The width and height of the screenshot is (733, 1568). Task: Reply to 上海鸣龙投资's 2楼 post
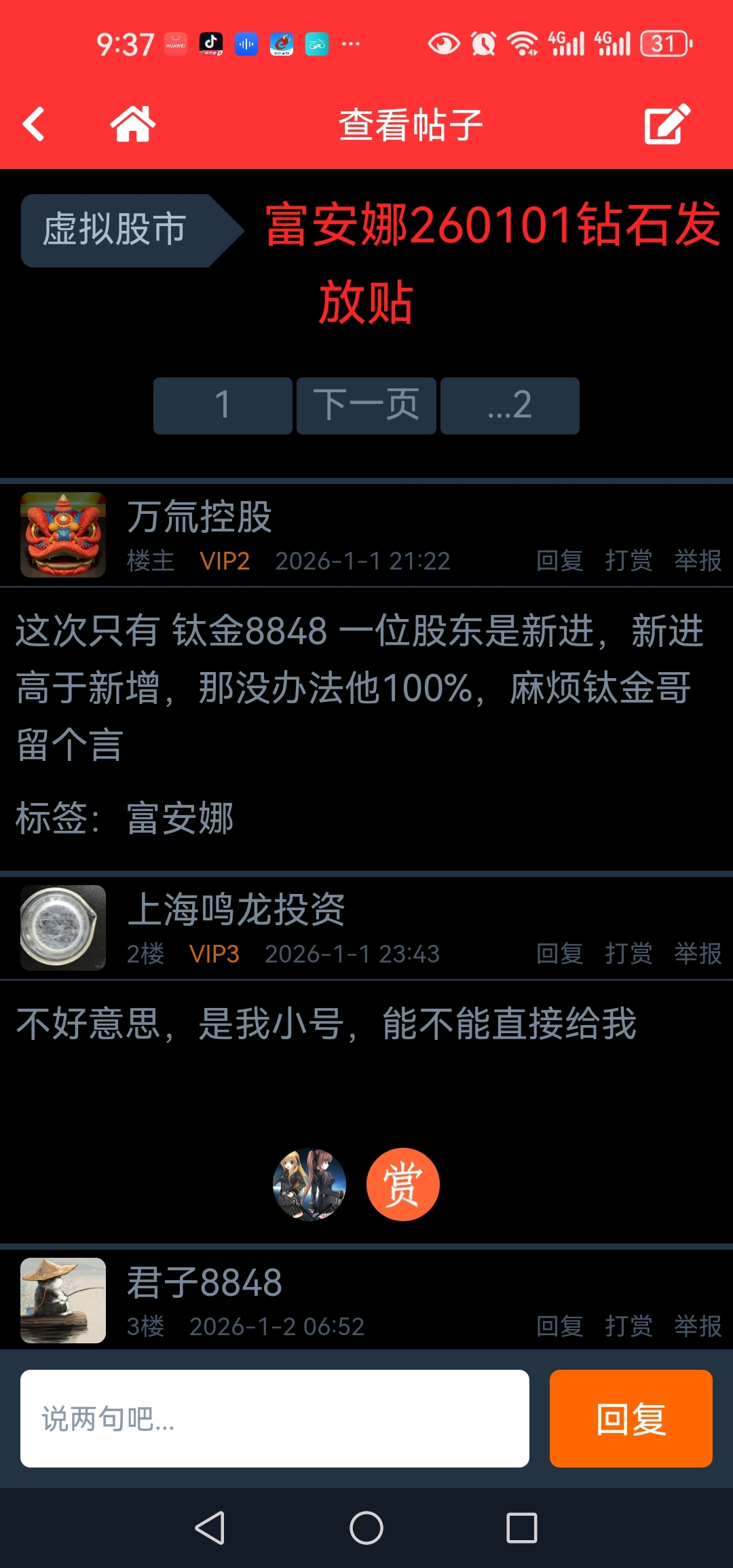point(559,954)
